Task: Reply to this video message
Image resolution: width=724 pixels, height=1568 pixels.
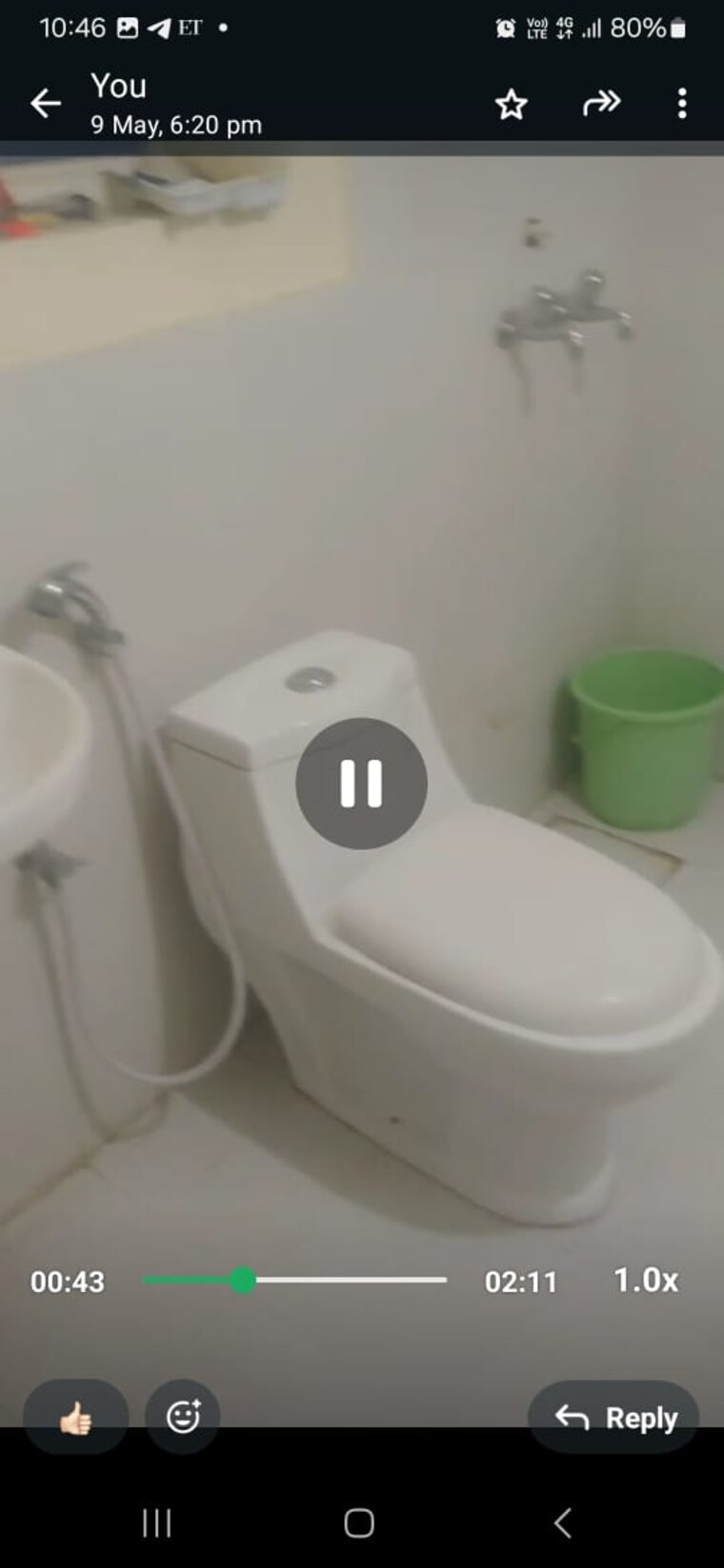Action: [x=614, y=1418]
